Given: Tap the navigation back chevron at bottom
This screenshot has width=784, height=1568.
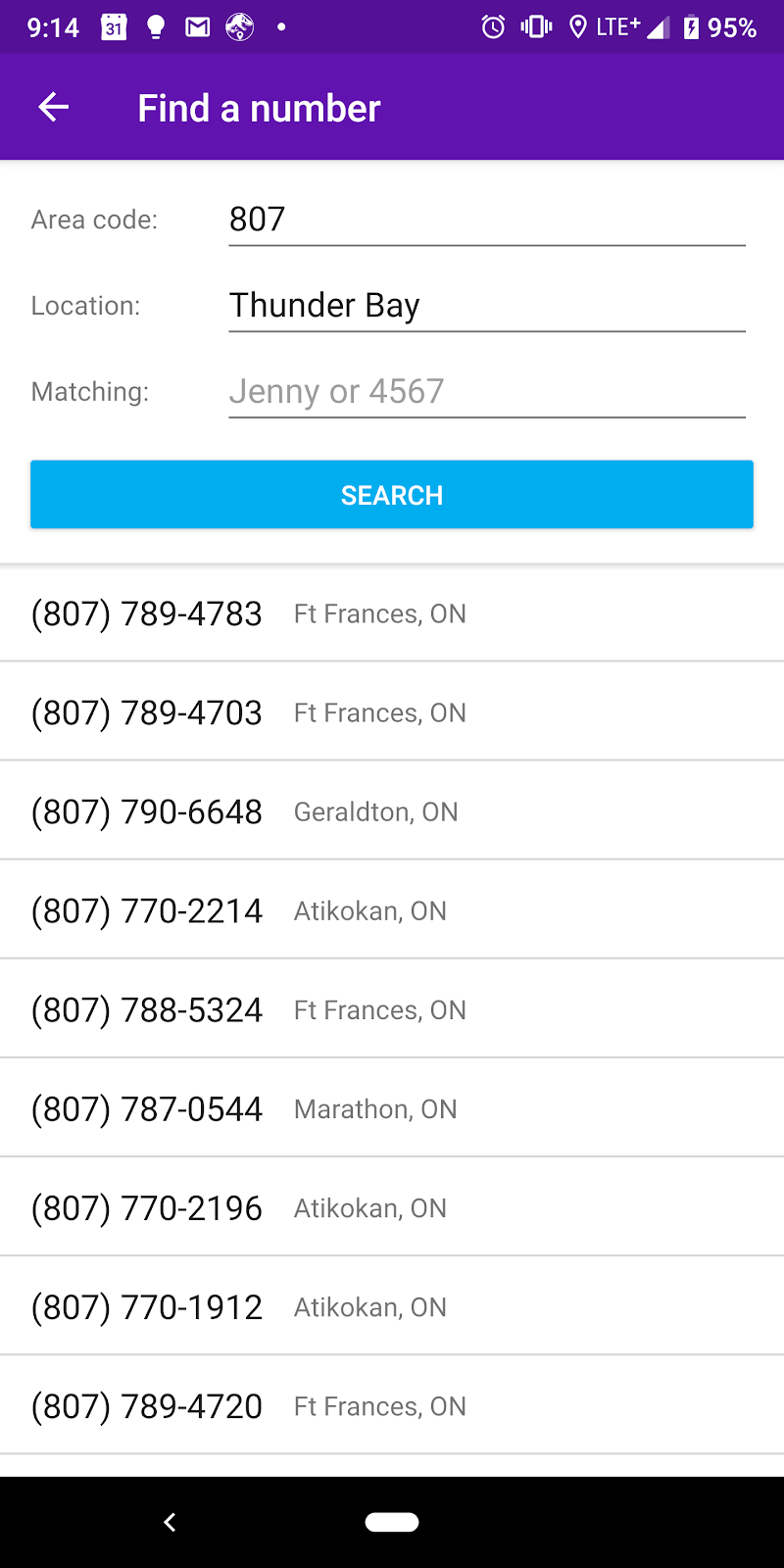Looking at the screenshot, I should coord(169,1522).
